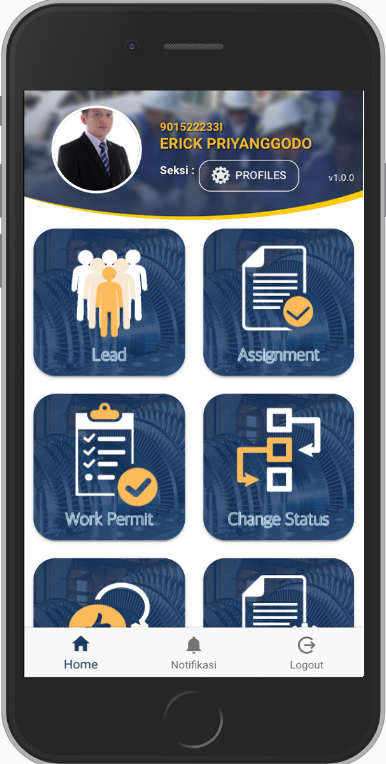This screenshot has width=386, height=764.
Task: Open the partly visible thumbs-up tile
Action: point(109,592)
